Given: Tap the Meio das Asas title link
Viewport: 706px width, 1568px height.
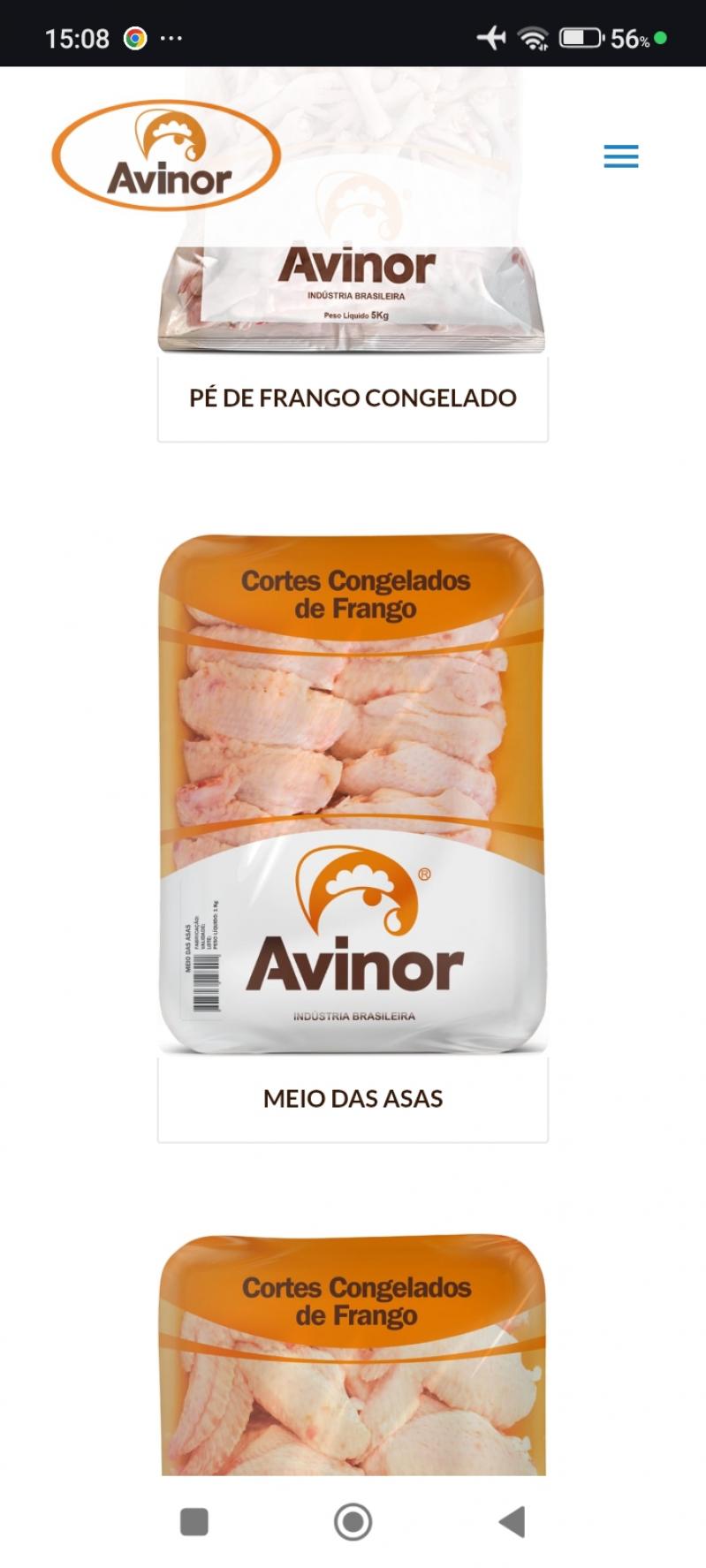Looking at the screenshot, I should point(353,1099).
